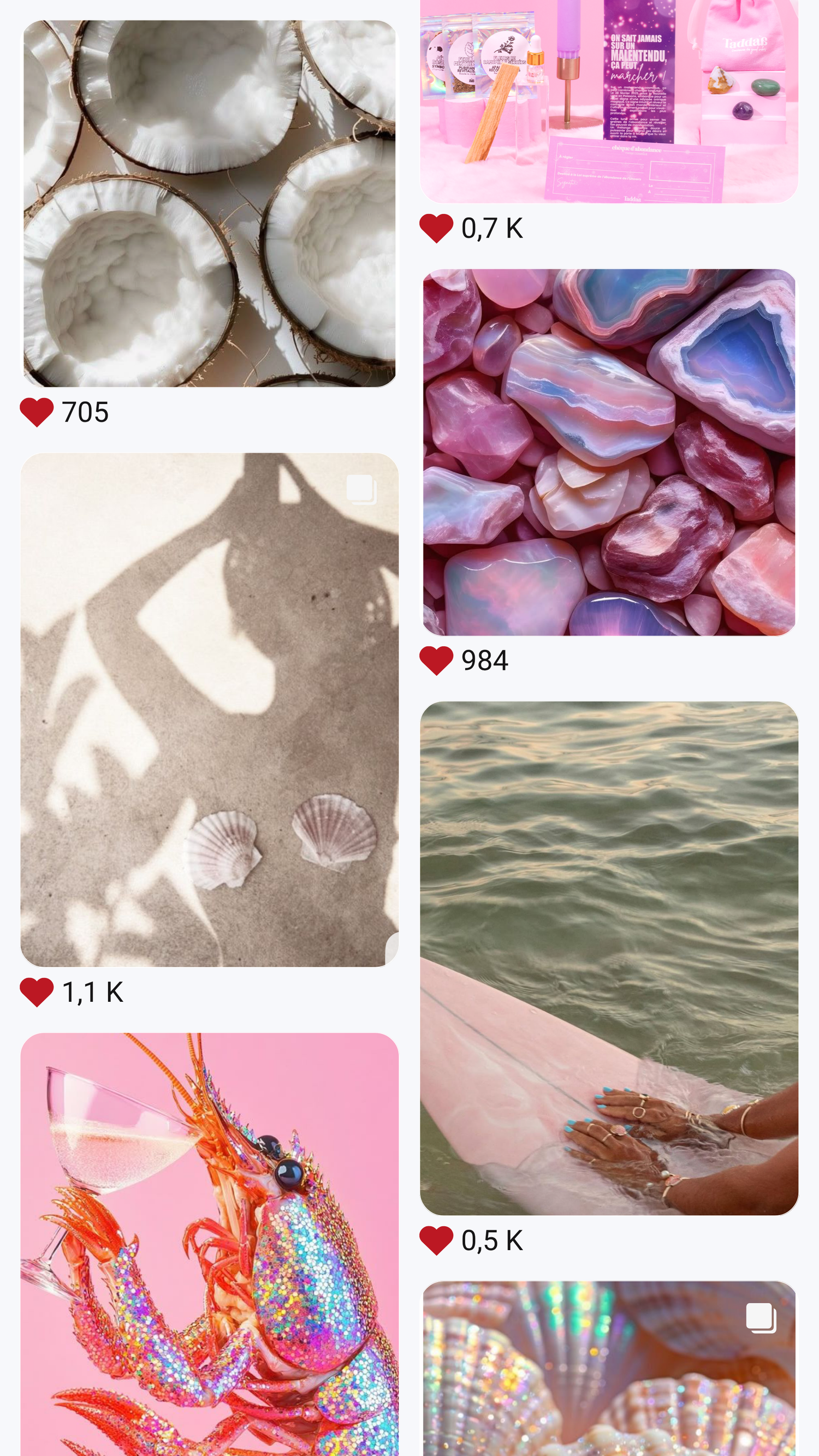
Task: Open the shadow and seashells photo
Action: coord(209,709)
